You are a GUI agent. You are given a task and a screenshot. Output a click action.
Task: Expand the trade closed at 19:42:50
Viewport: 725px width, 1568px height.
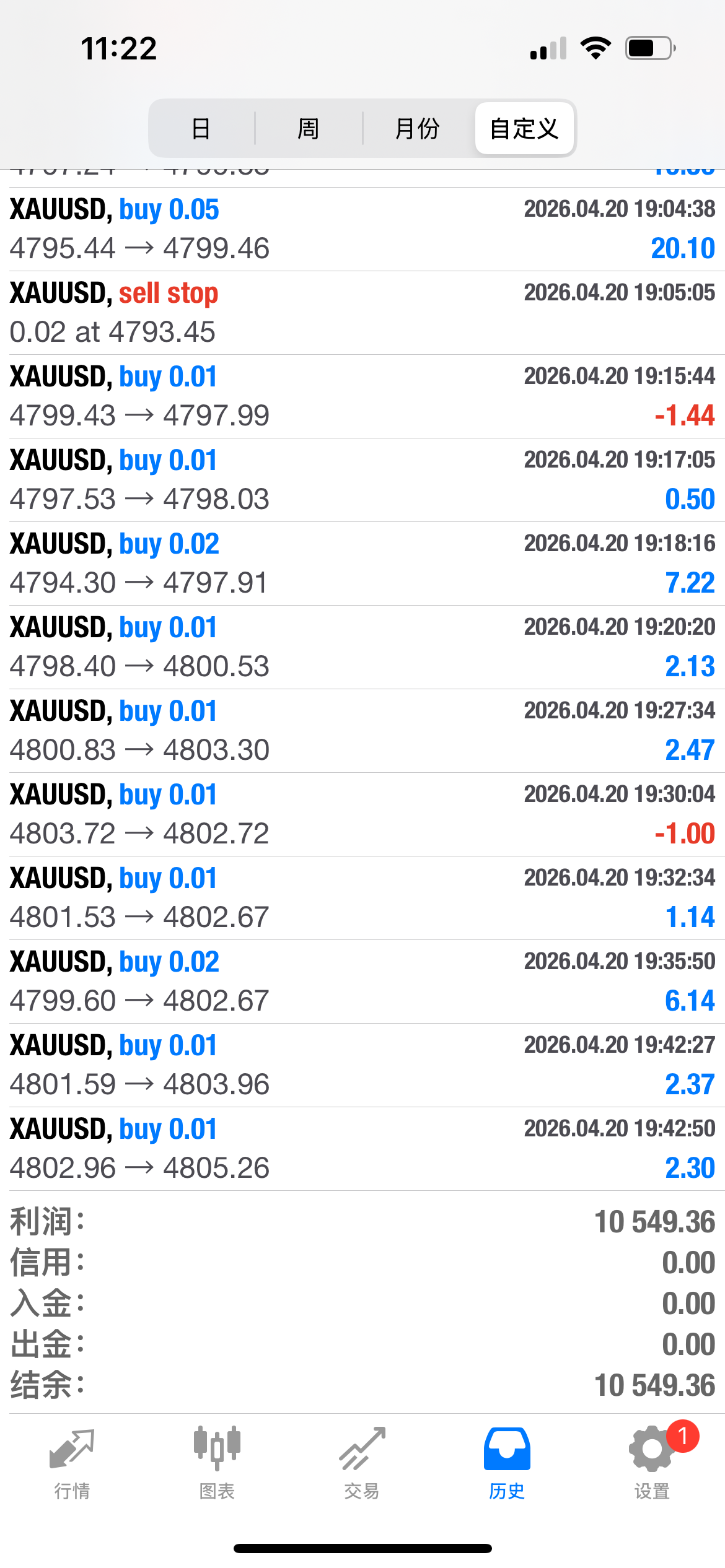click(x=362, y=1149)
